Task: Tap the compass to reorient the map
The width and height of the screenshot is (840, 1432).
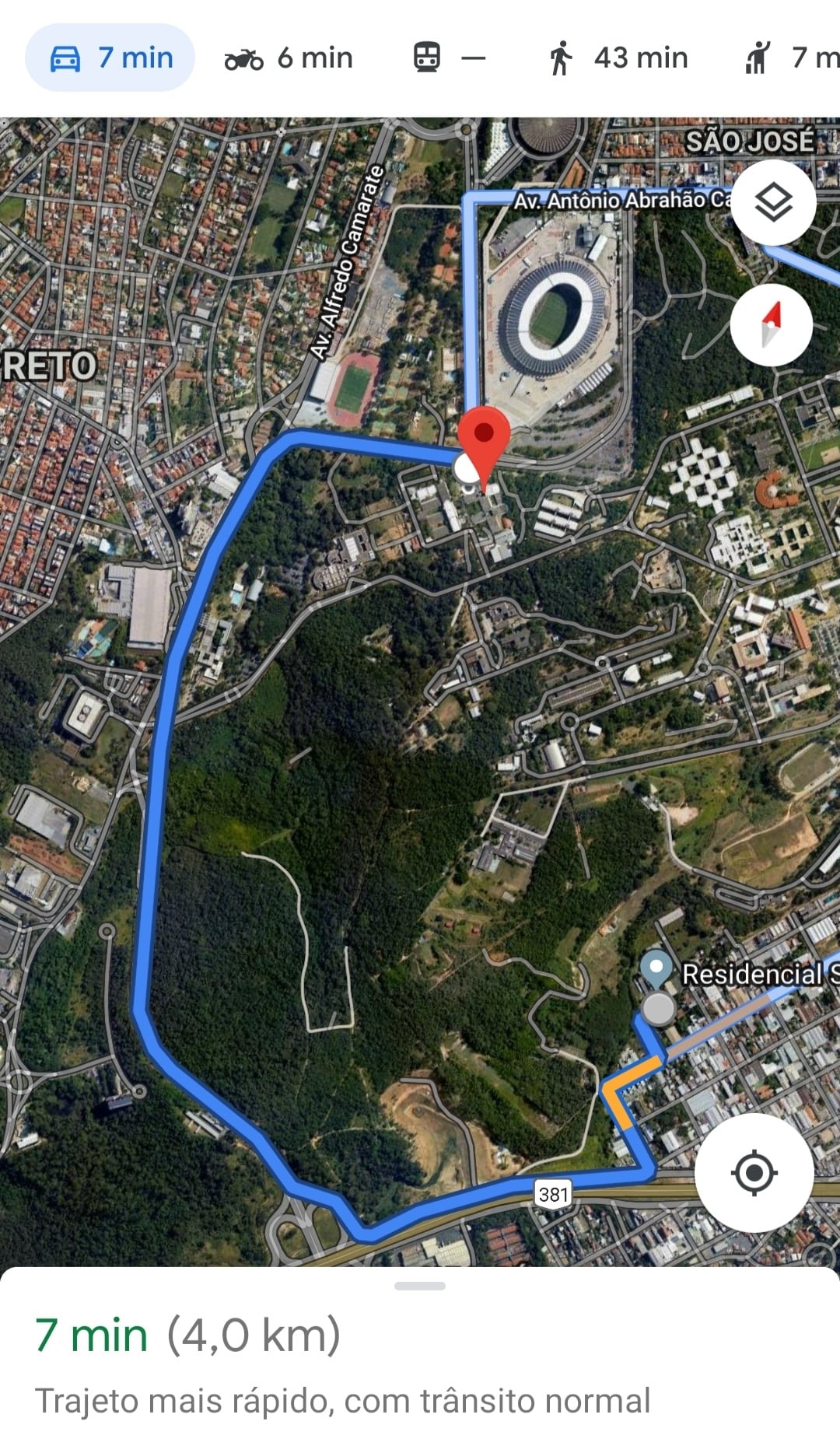Action: [x=772, y=324]
